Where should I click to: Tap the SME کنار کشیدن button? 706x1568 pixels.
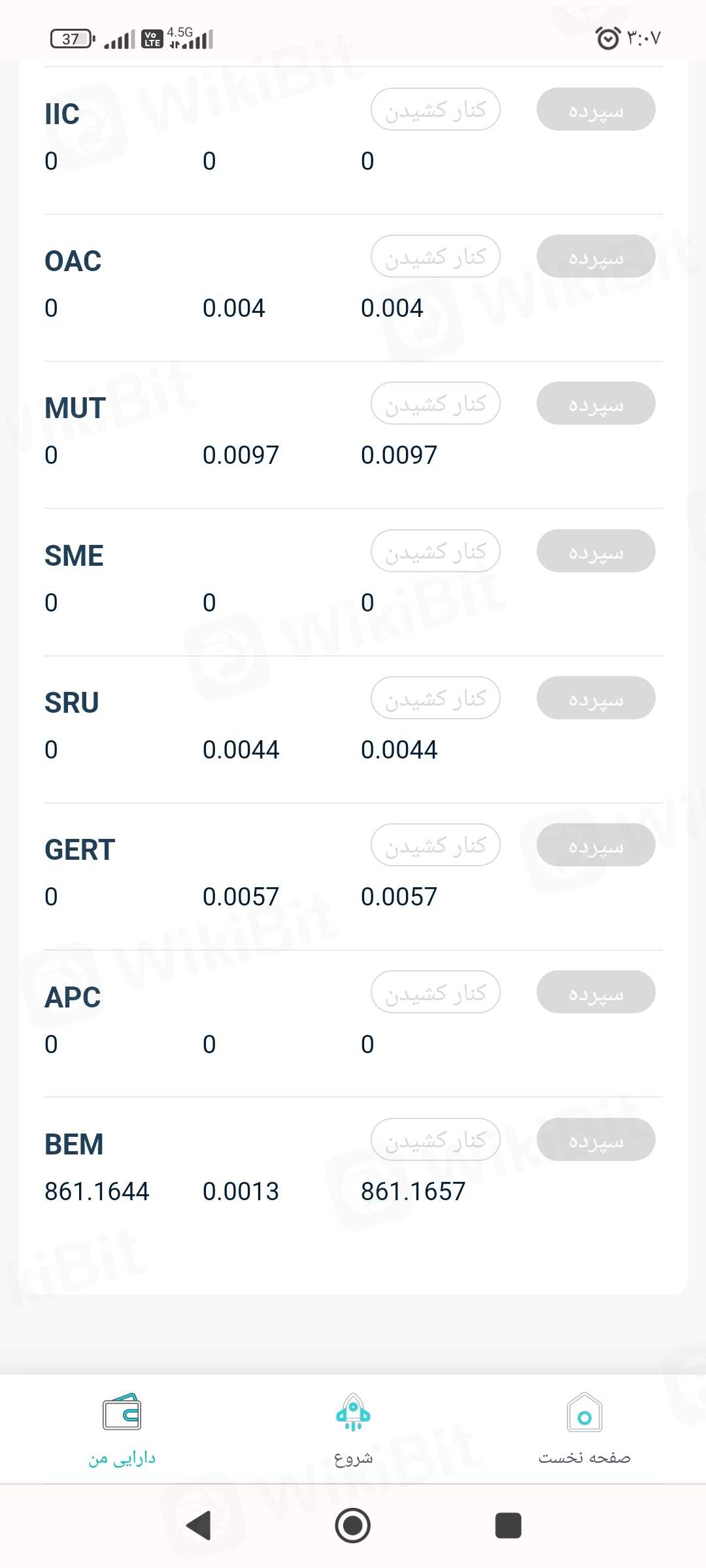click(435, 551)
